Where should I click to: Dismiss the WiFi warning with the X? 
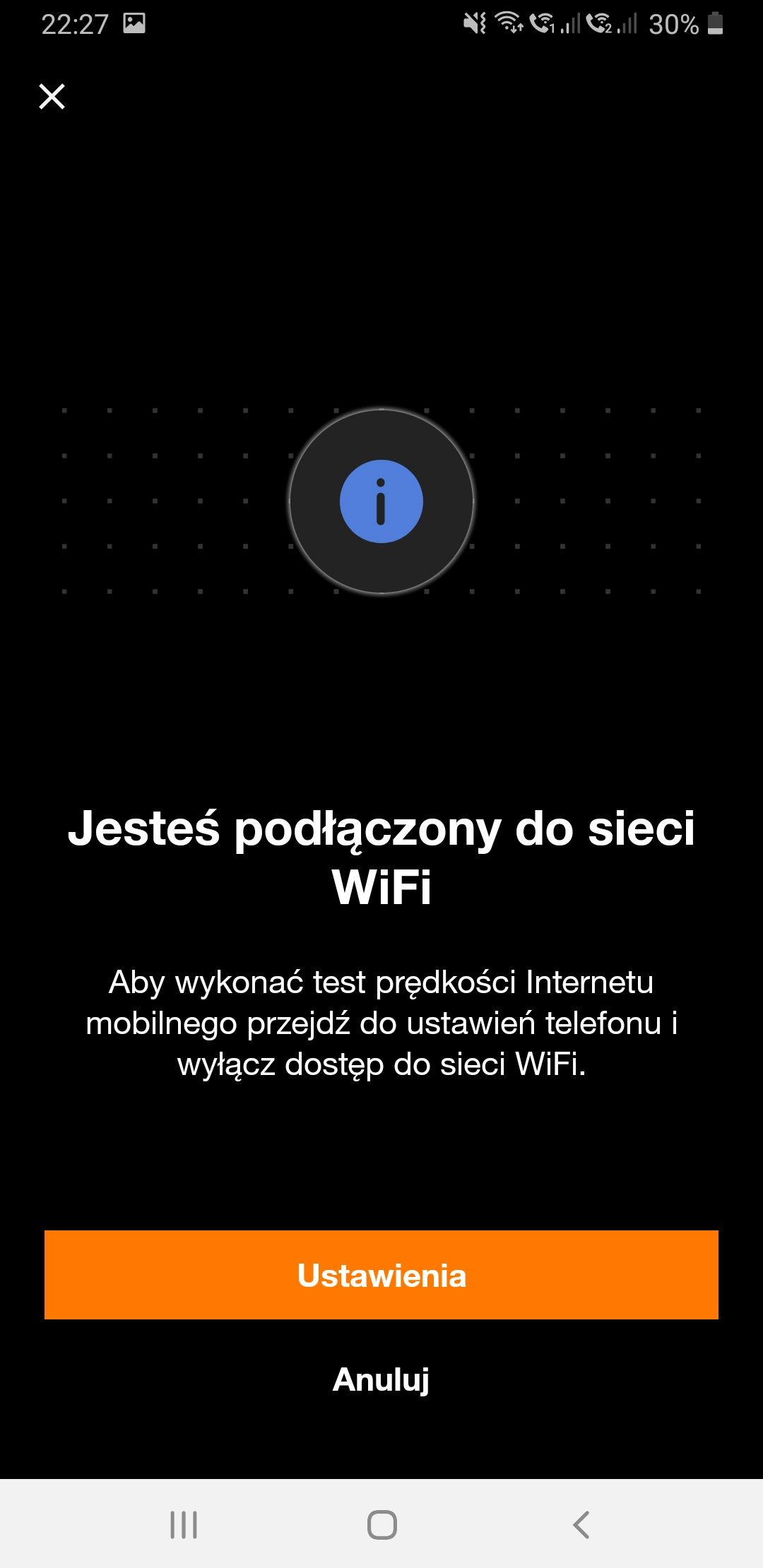(x=53, y=97)
